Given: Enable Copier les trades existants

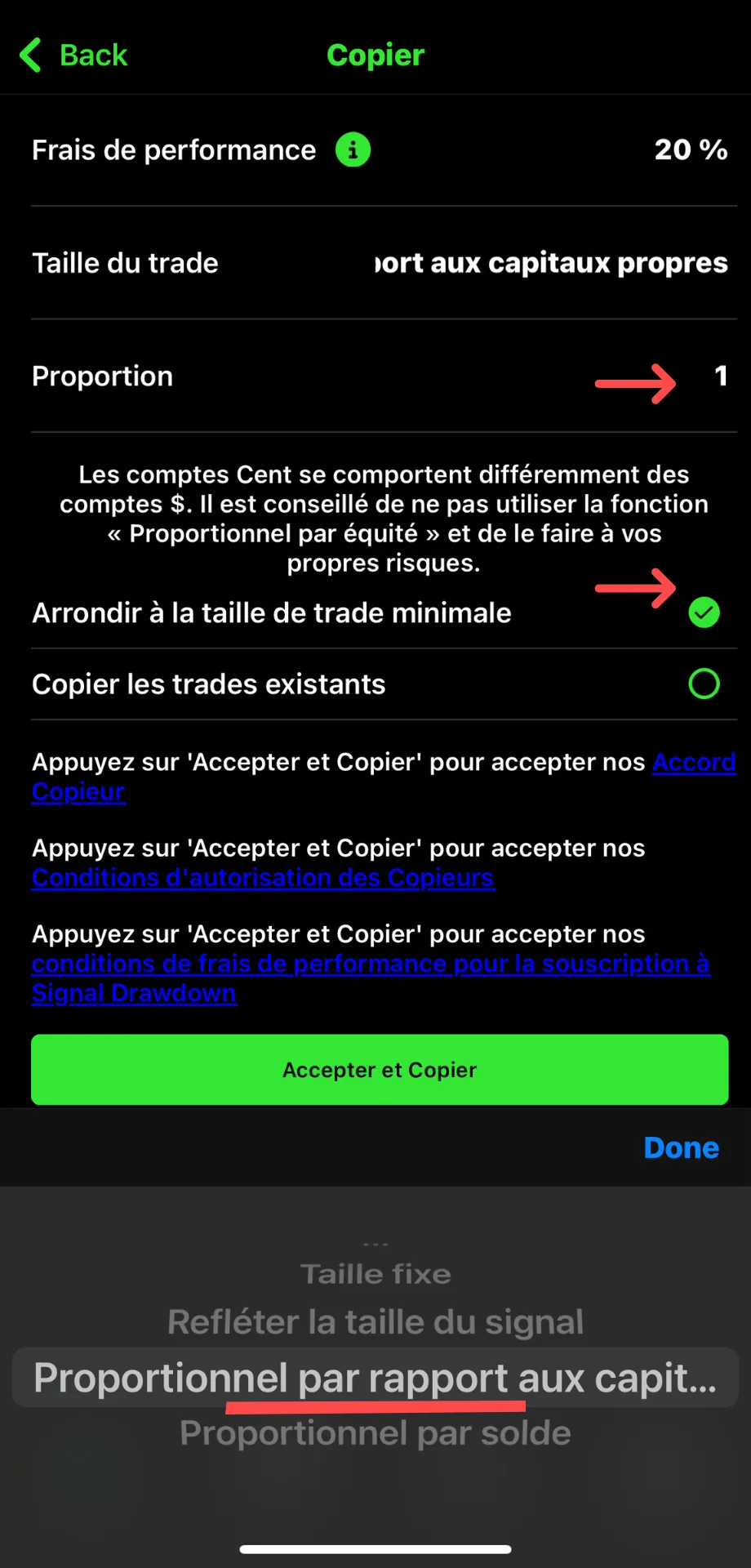Looking at the screenshot, I should [x=704, y=684].
